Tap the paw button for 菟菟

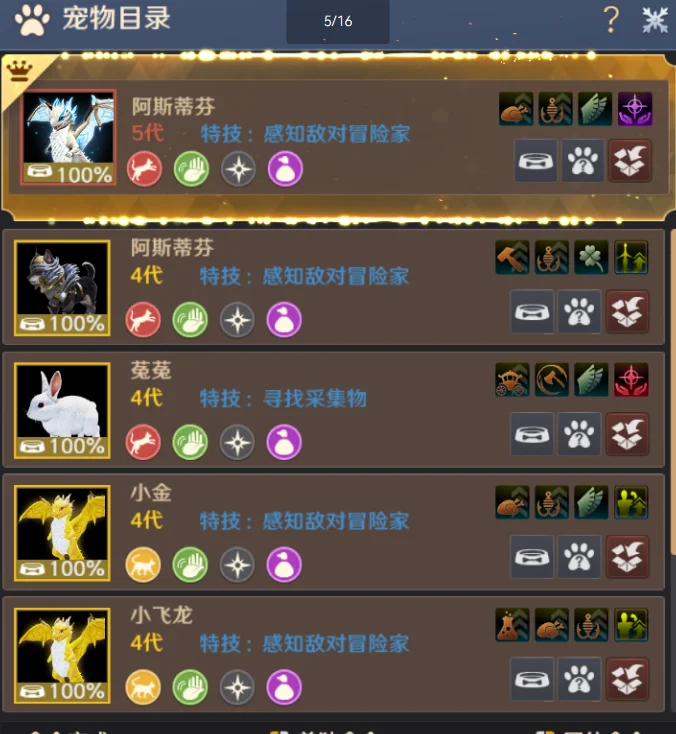tap(580, 434)
